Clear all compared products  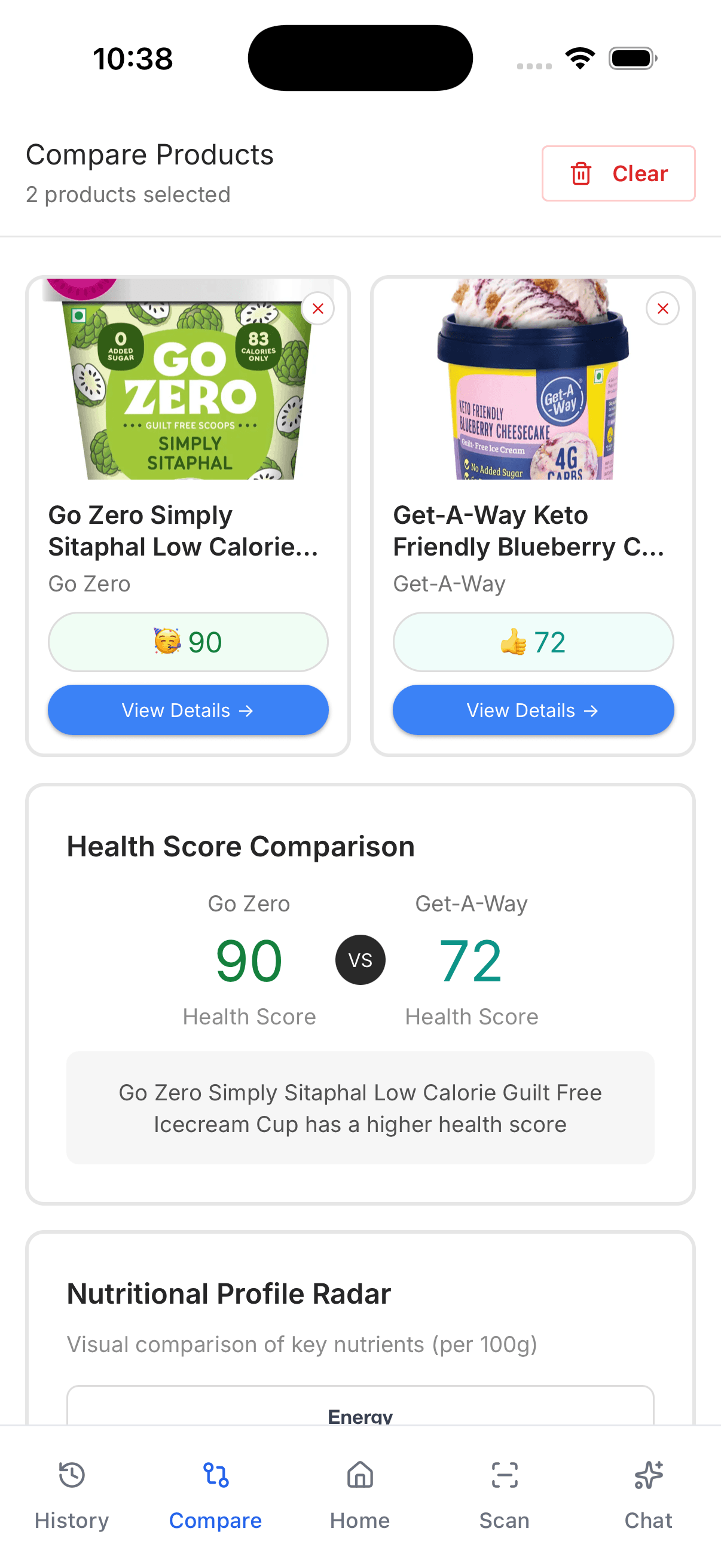618,173
